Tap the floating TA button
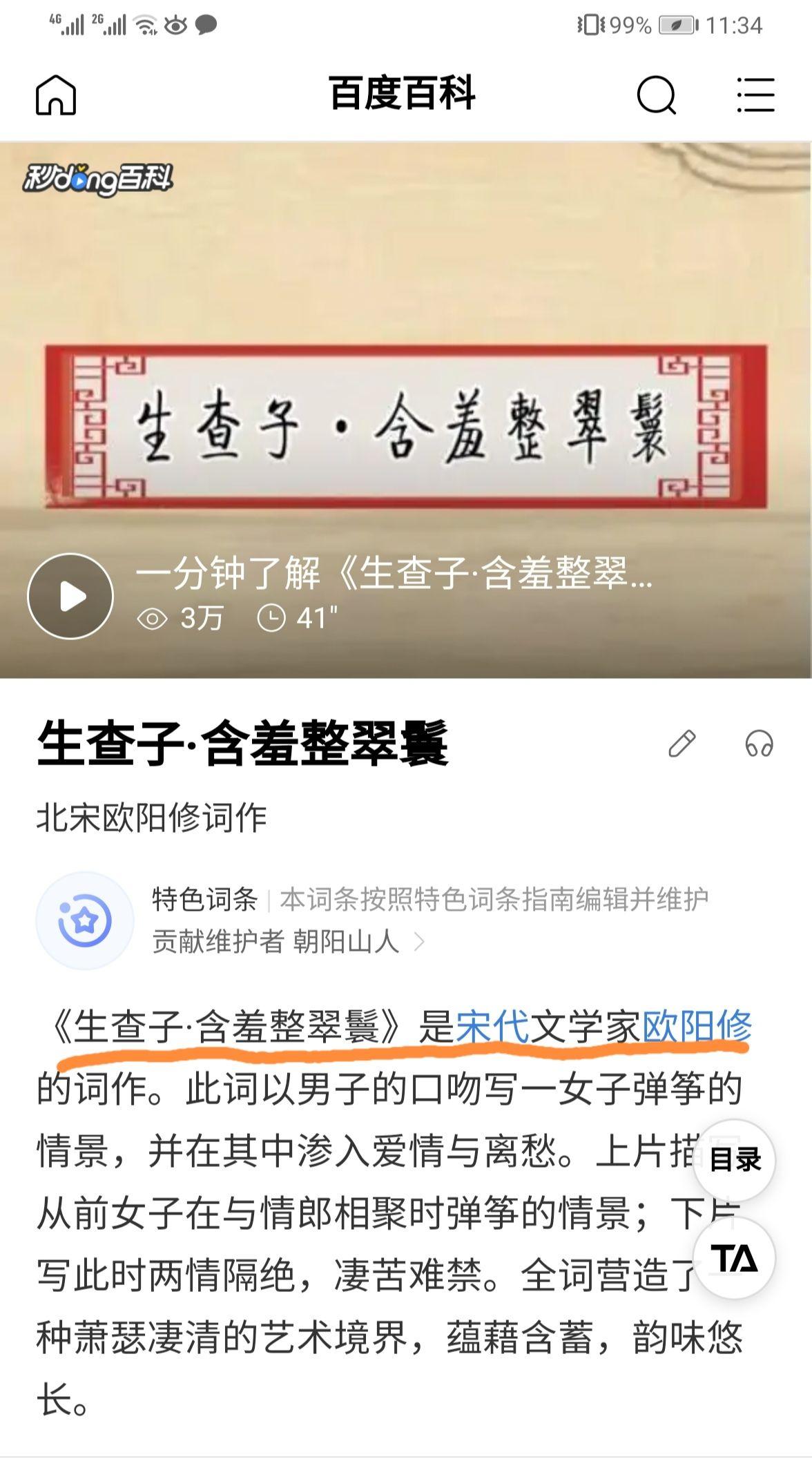This screenshot has height=1459, width=812. point(735,1258)
